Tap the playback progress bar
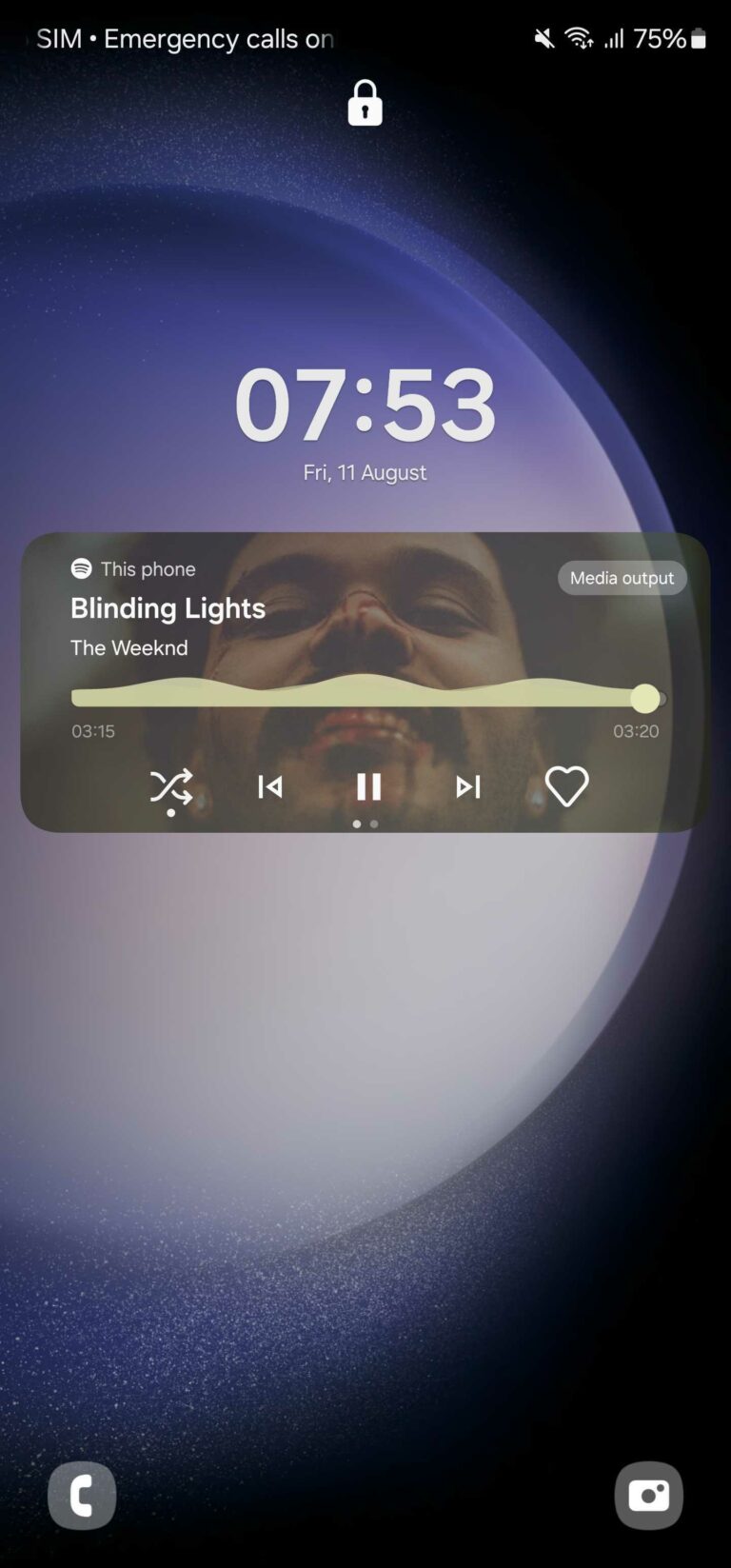The height and width of the screenshot is (1568, 731). click(366, 697)
